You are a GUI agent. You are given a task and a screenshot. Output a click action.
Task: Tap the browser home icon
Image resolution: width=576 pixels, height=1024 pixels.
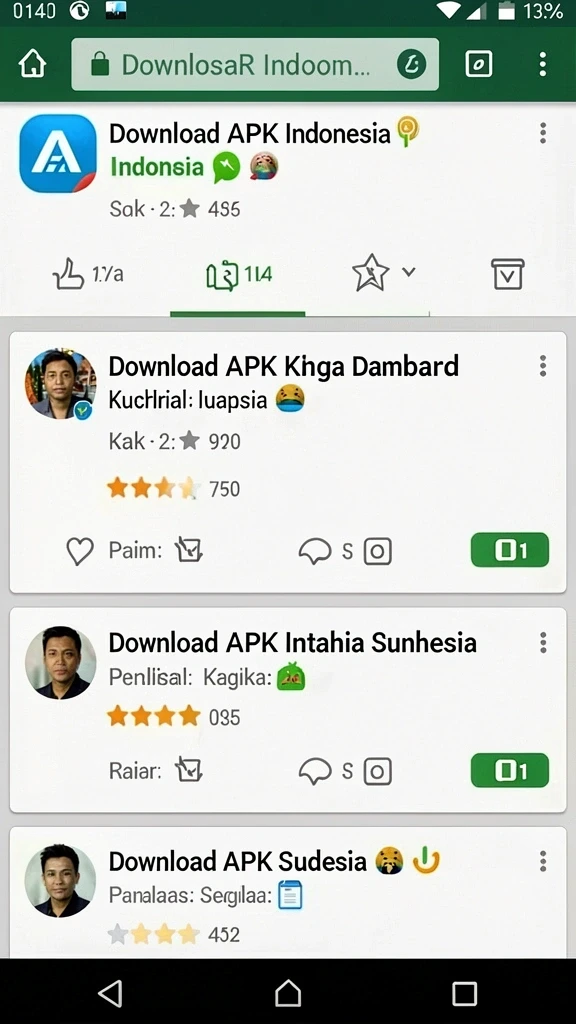(x=33, y=64)
